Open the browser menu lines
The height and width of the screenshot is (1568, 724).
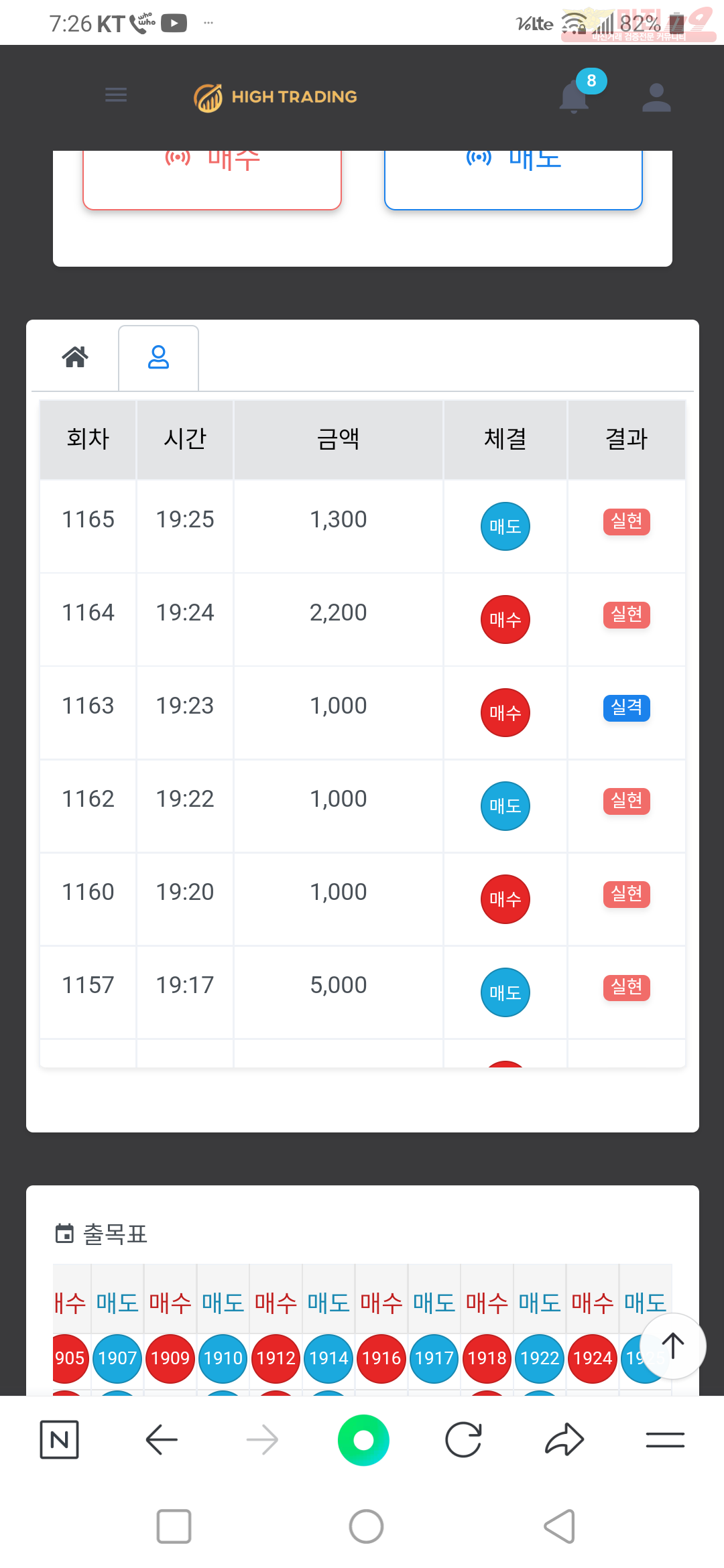pyautogui.click(x=665, y=1439)
